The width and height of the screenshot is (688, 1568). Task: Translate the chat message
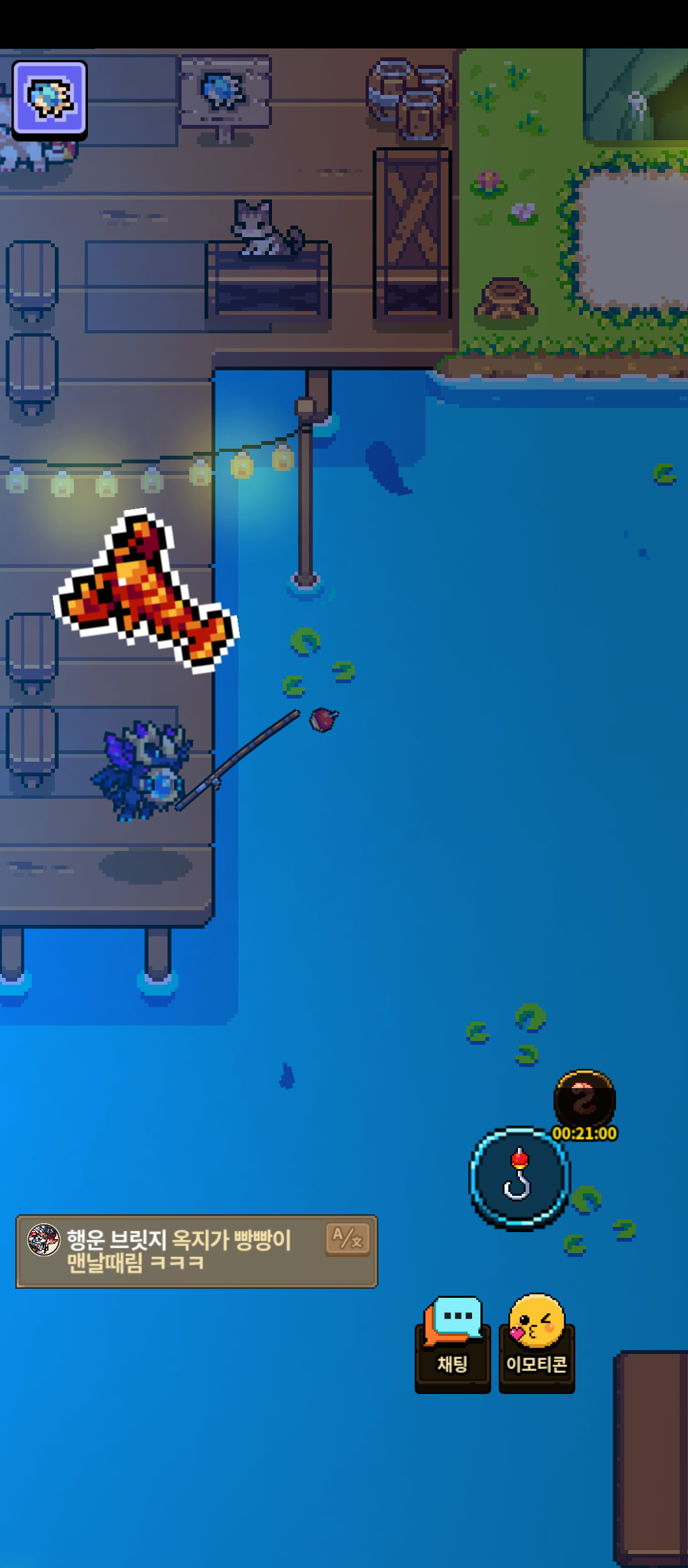347,1239
